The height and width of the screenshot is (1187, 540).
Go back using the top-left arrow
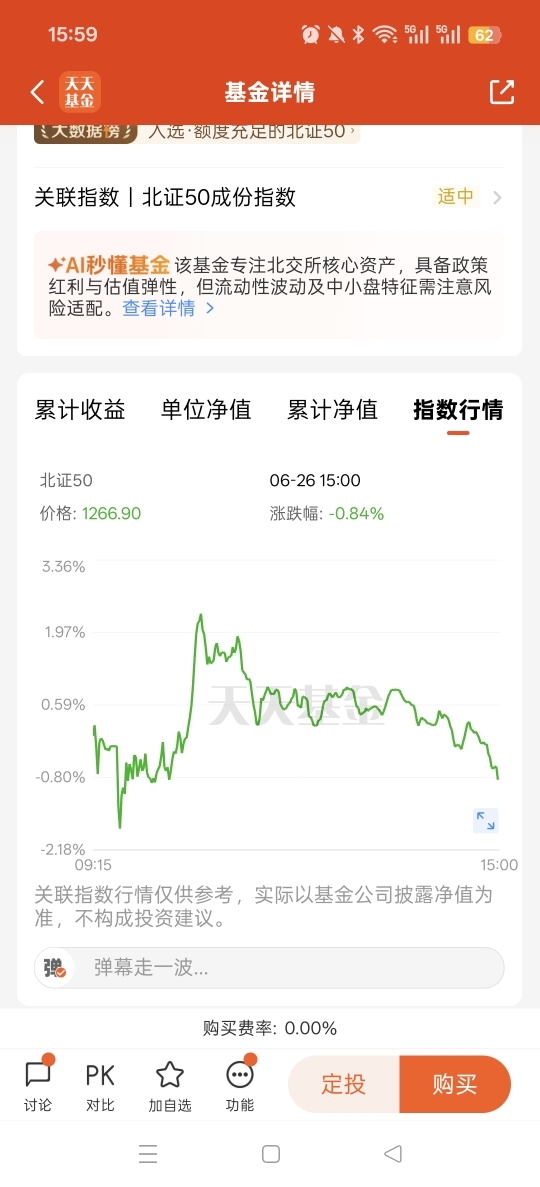coord(37,92)
